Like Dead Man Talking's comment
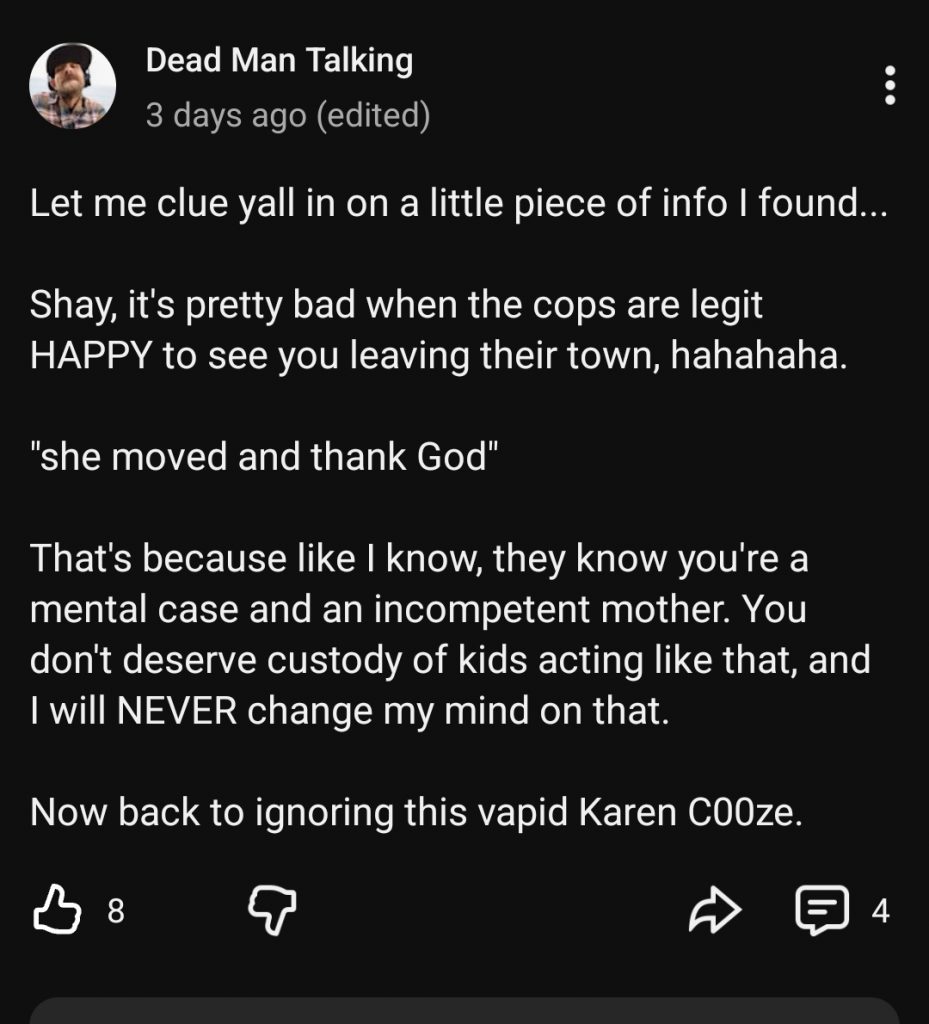Screen dimensions: 929x1024 point(56,910)
